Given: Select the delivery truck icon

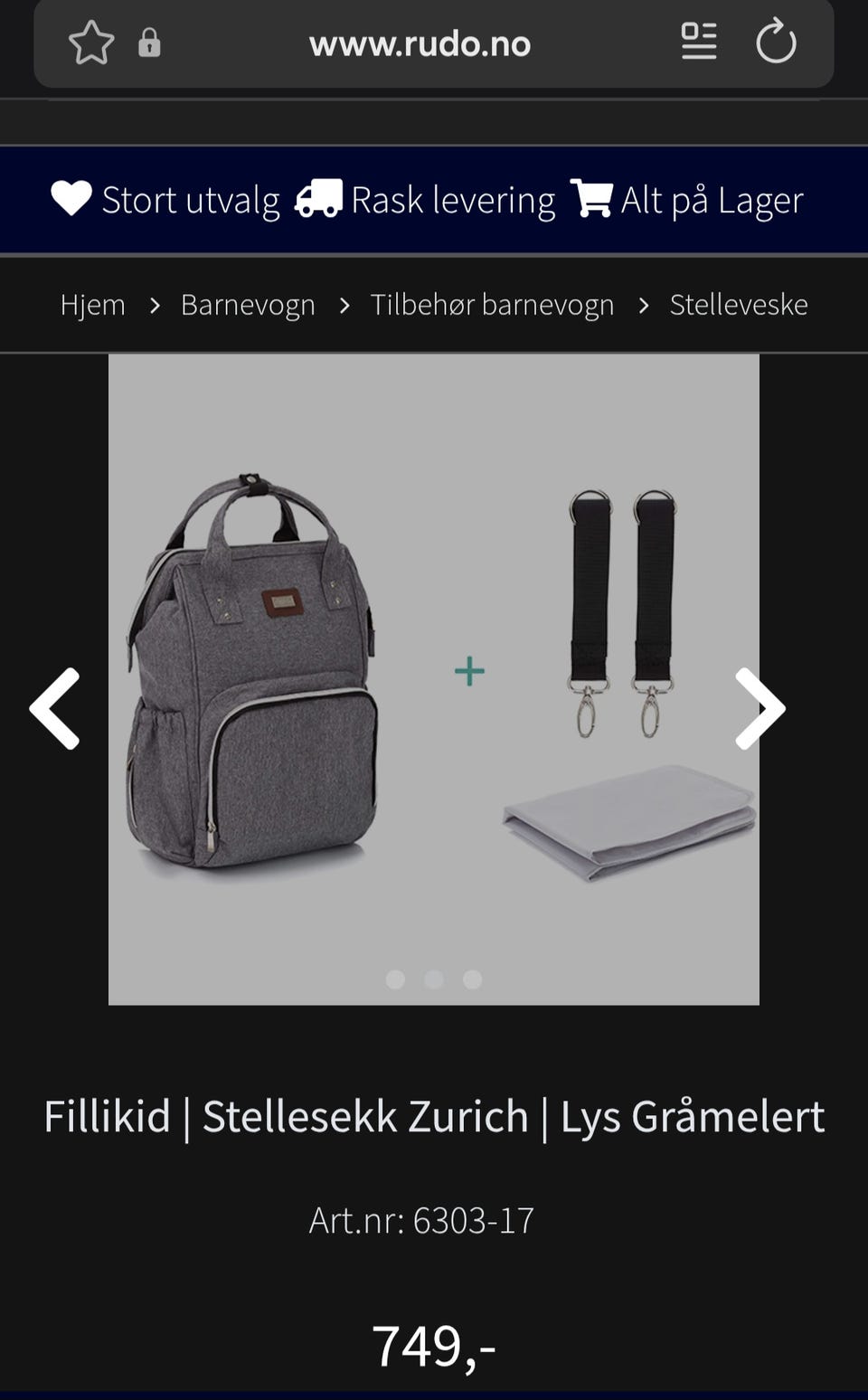Looking at the screenshot, I should (x=318, y=199).
